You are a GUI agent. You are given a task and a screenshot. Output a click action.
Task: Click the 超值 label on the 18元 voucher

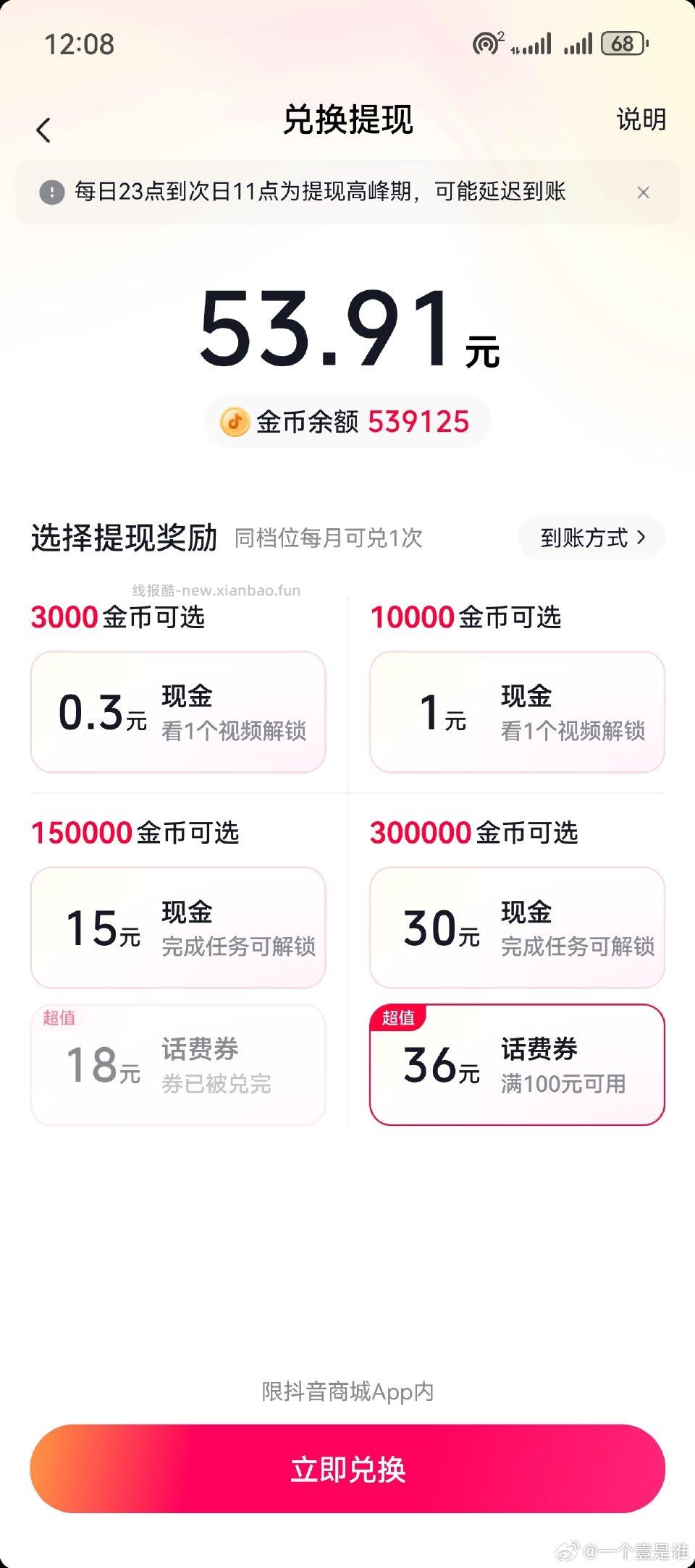point(60,1019)
